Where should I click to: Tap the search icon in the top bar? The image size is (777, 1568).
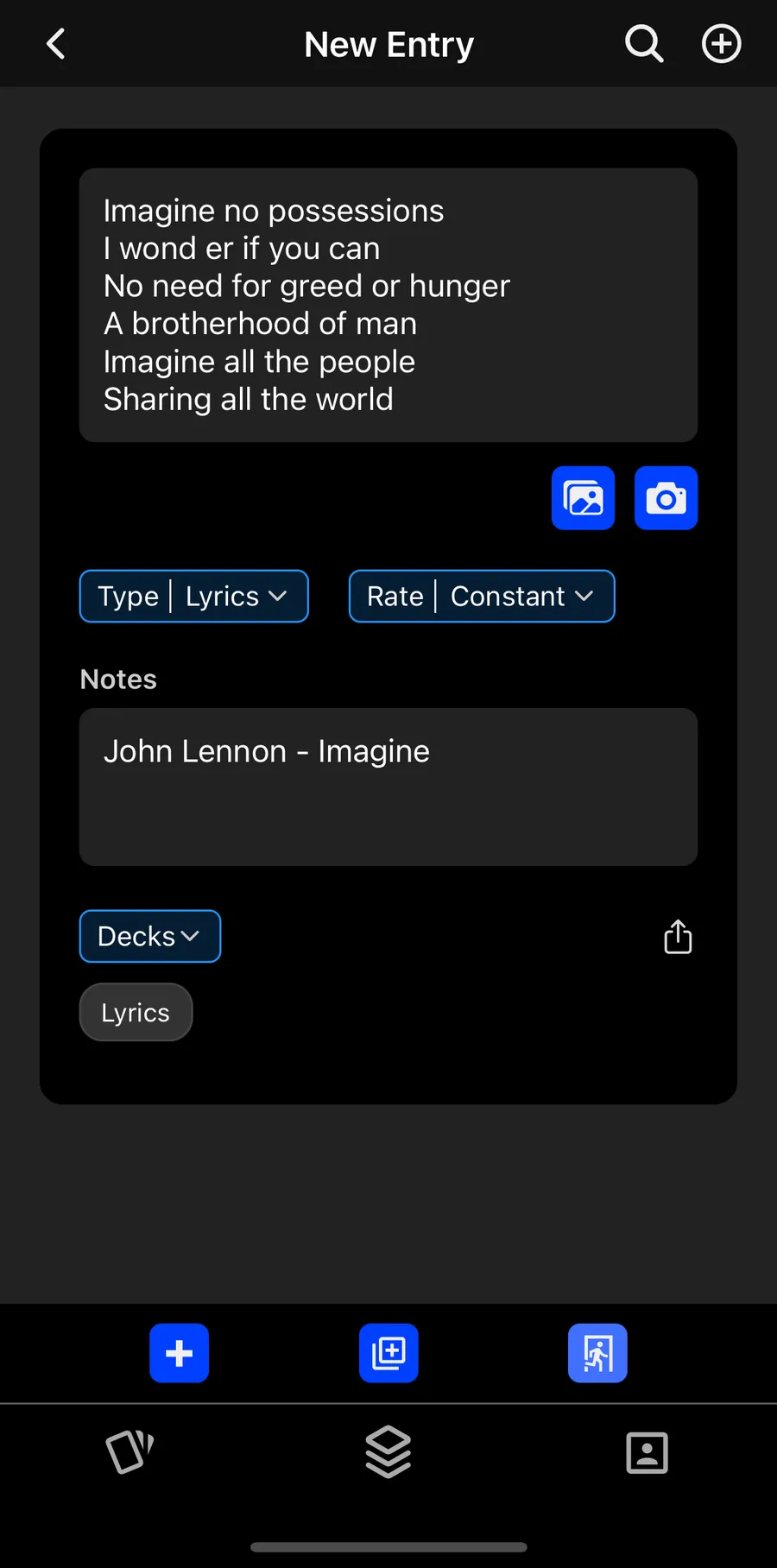coord(644,43)
